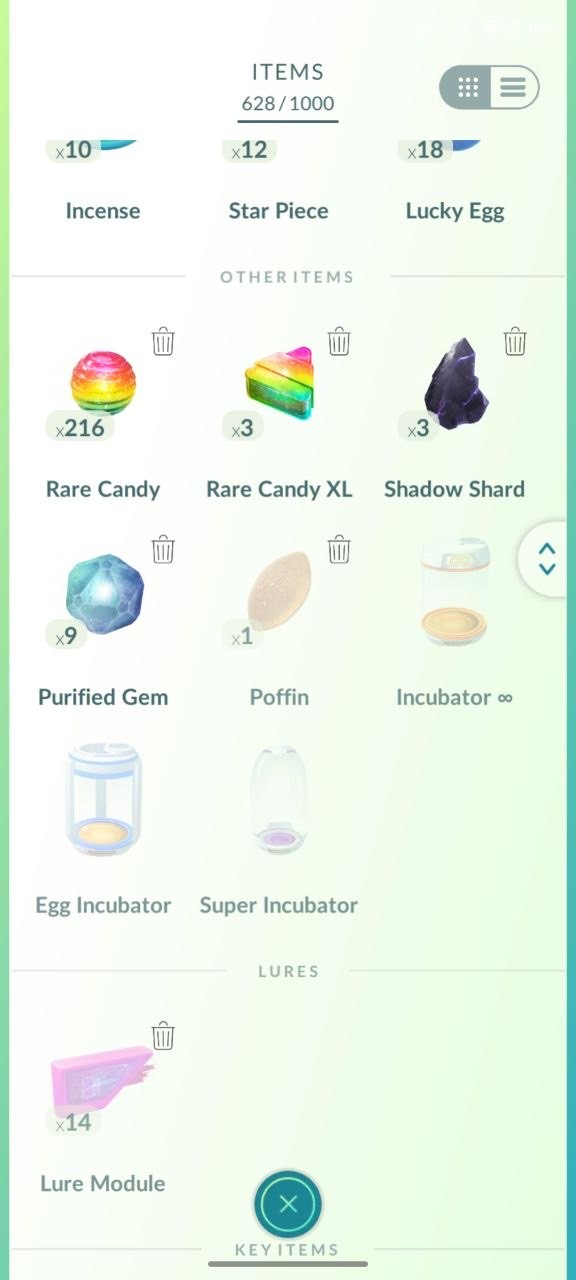Discard Rare Candy with trash icon
The image size is (576, 1280).
163,341
